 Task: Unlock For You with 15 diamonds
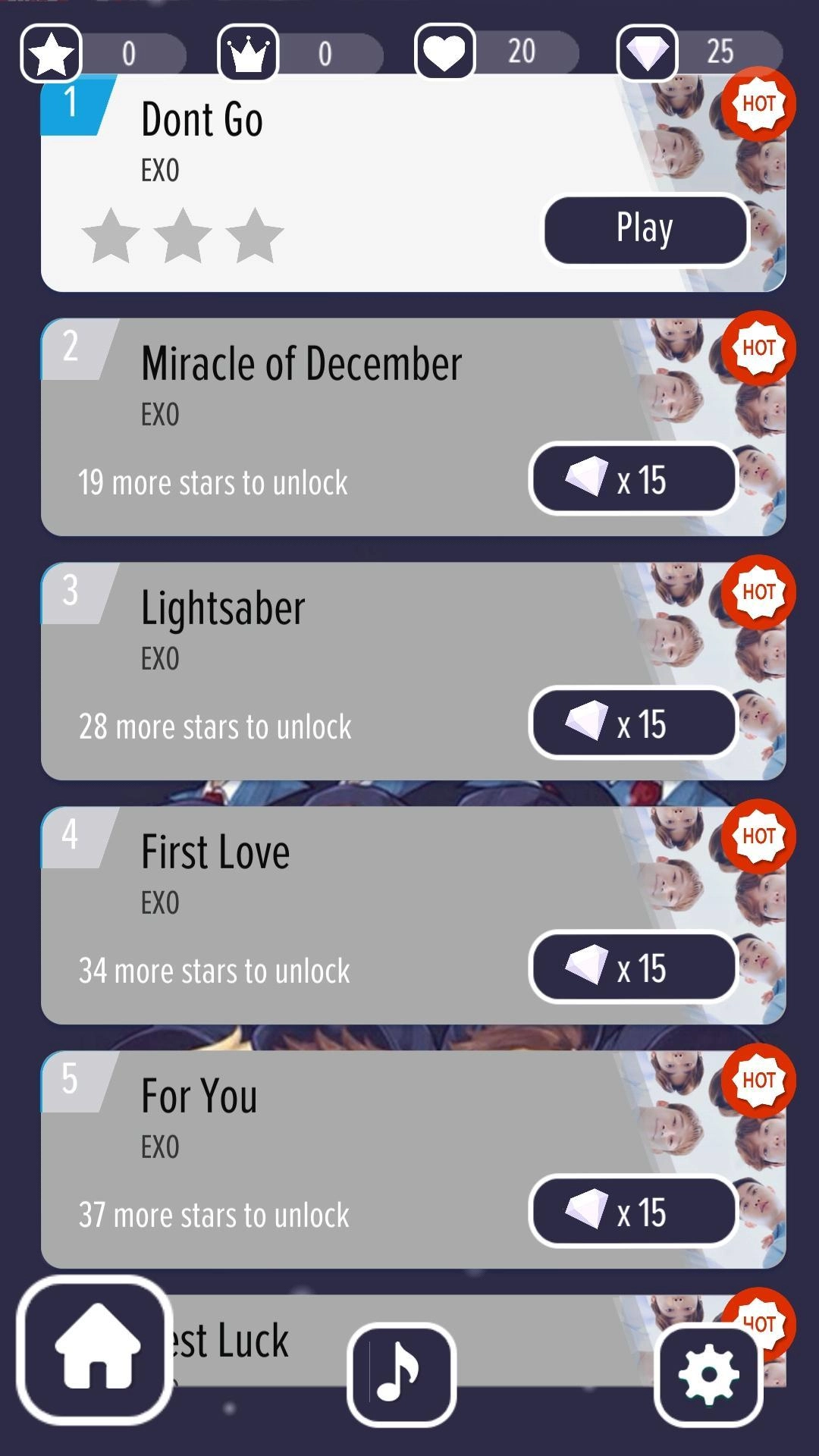tap(634, 1212)
